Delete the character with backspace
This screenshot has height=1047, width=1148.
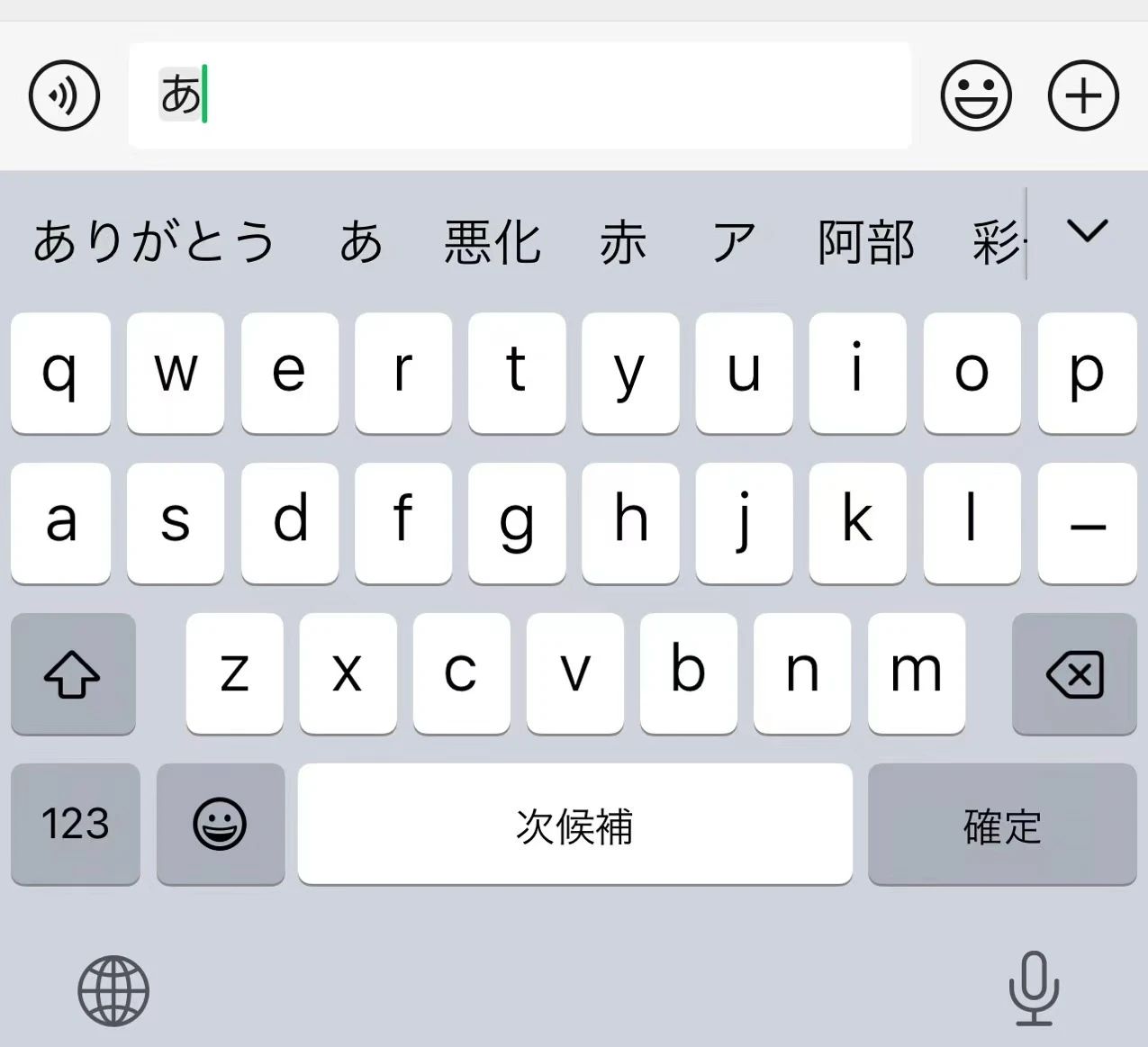click(1074, 673)
